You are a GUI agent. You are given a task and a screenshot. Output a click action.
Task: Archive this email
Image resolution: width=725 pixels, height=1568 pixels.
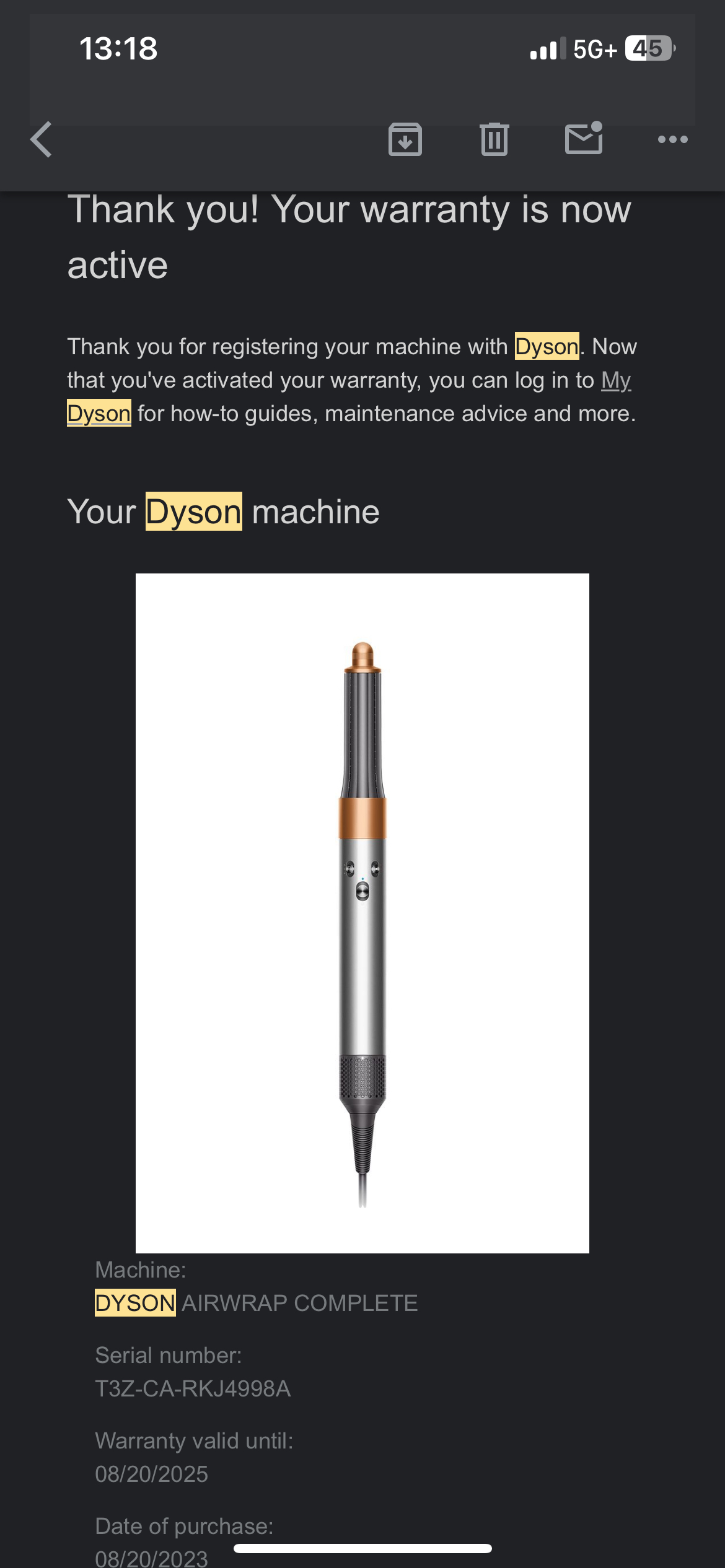pyautogui.click(x=405, y=139)
